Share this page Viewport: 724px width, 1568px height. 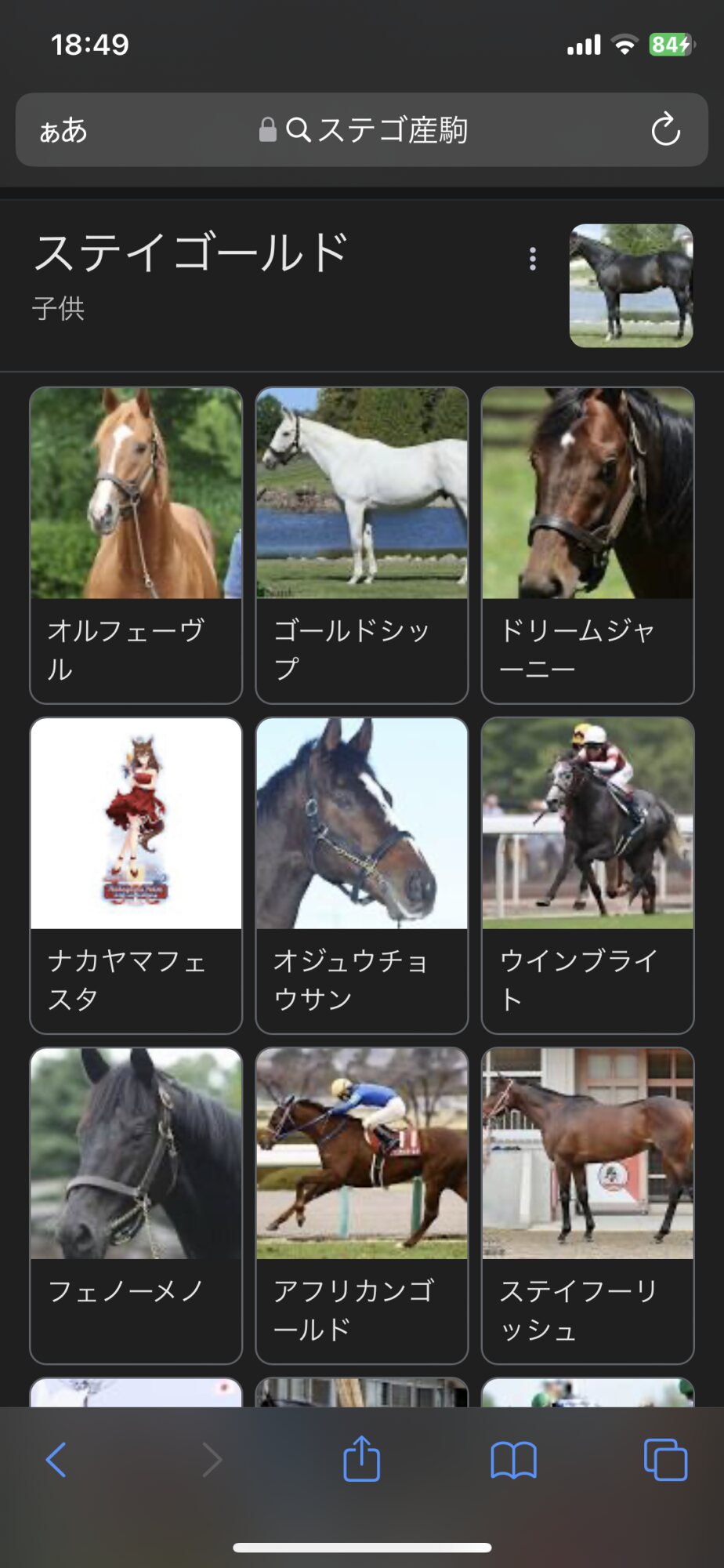pos(361,1459)
